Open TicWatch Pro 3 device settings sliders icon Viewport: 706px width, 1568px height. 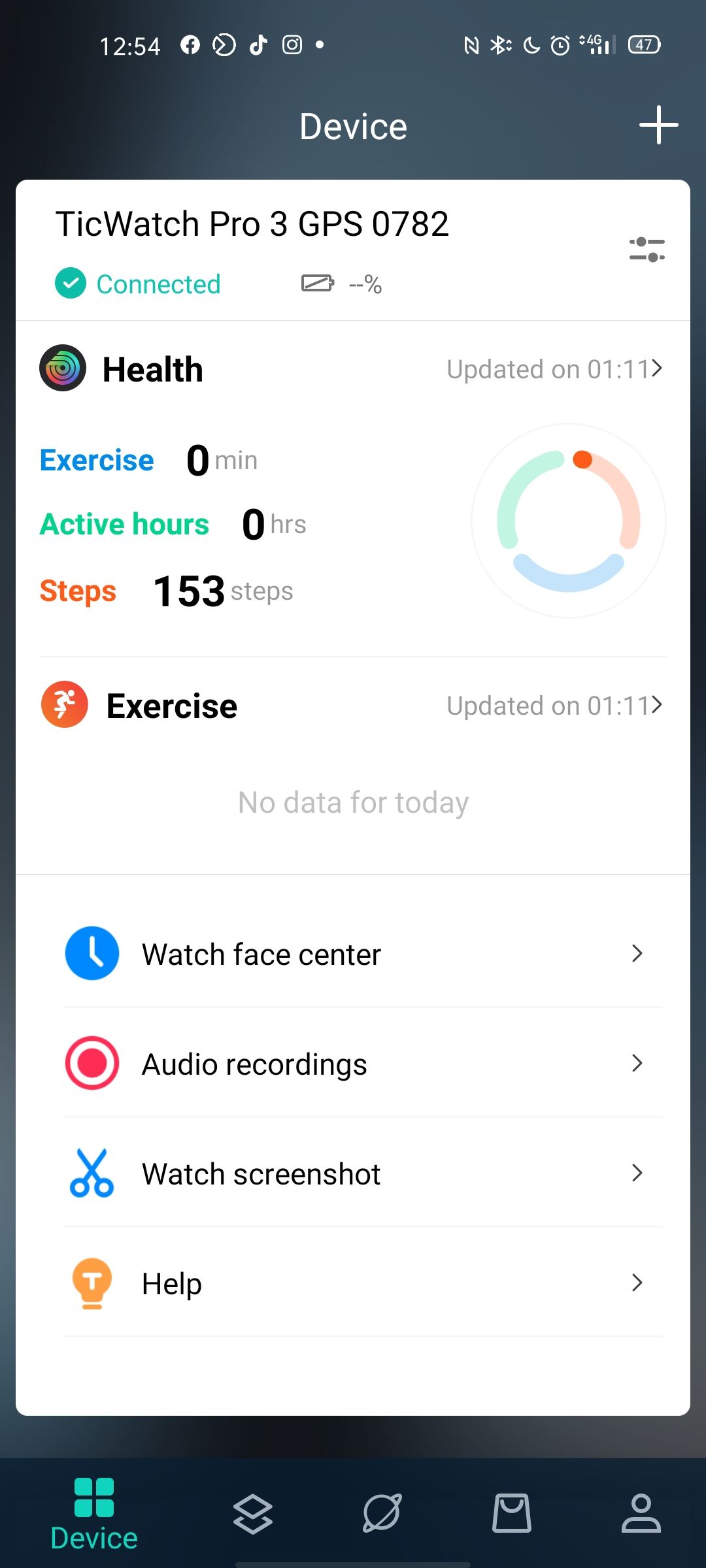[647, 250]
